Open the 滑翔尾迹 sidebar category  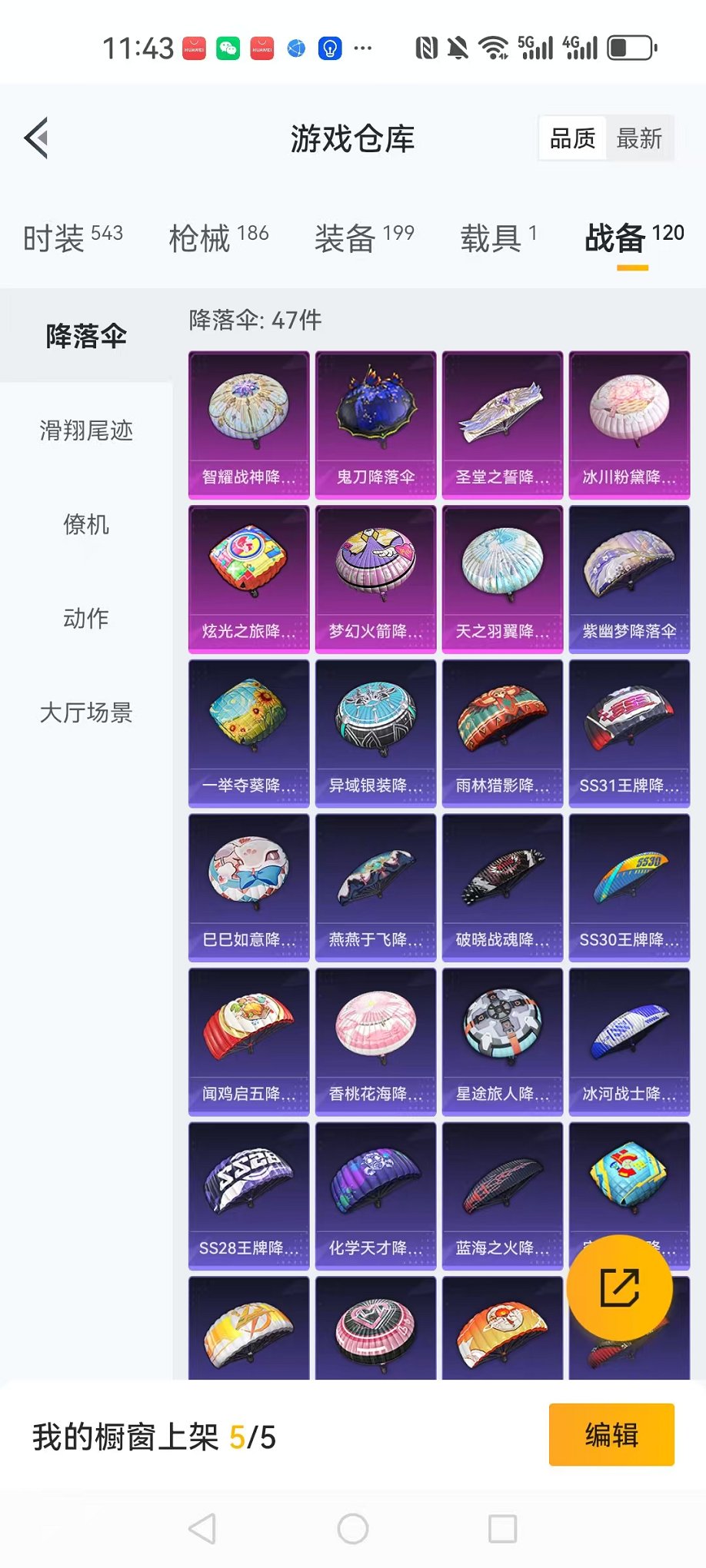pos(86,432)
